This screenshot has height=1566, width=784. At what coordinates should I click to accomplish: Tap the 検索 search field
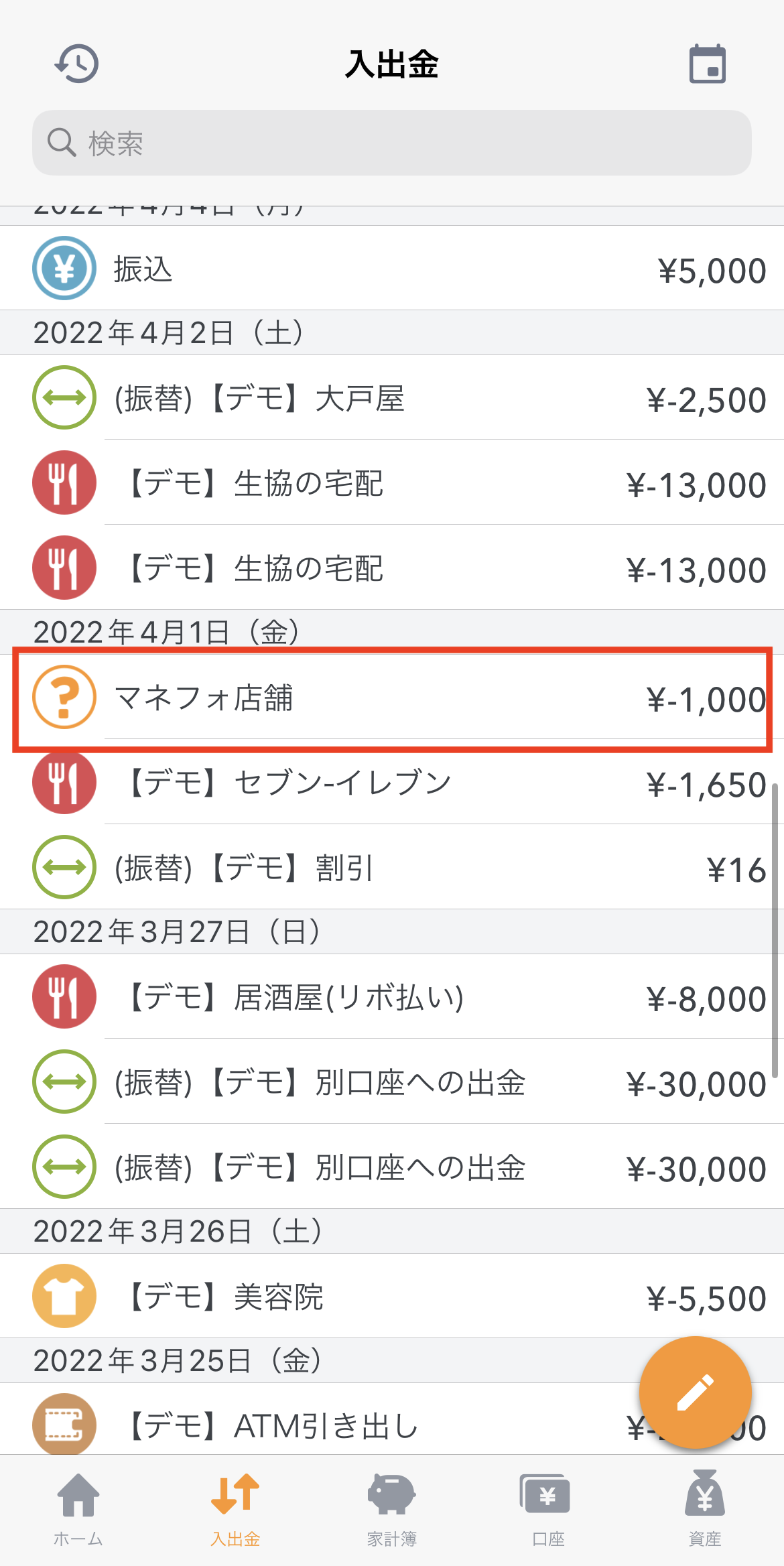(392, 143)
